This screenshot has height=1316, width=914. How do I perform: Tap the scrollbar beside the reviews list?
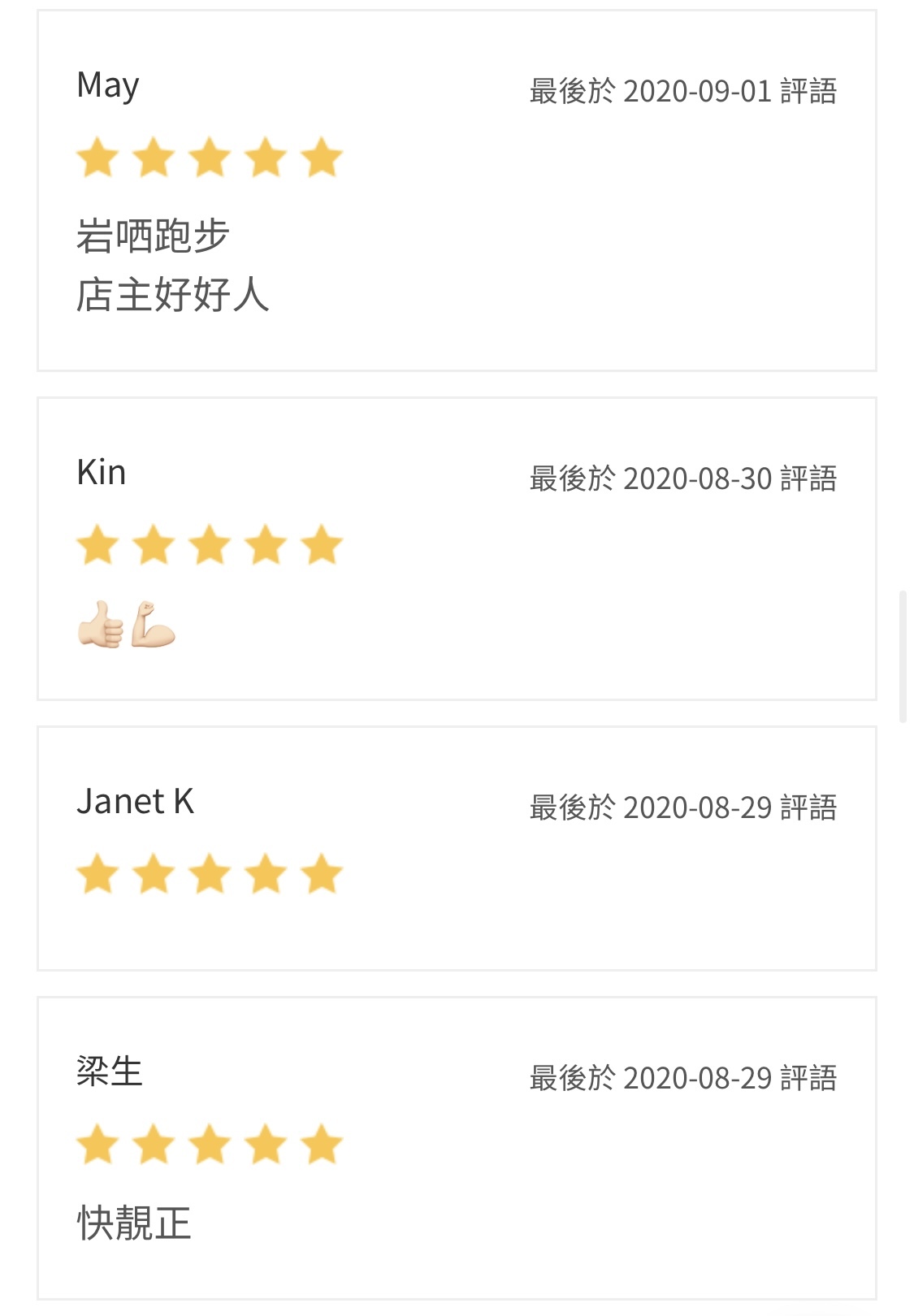click(903, 656)
